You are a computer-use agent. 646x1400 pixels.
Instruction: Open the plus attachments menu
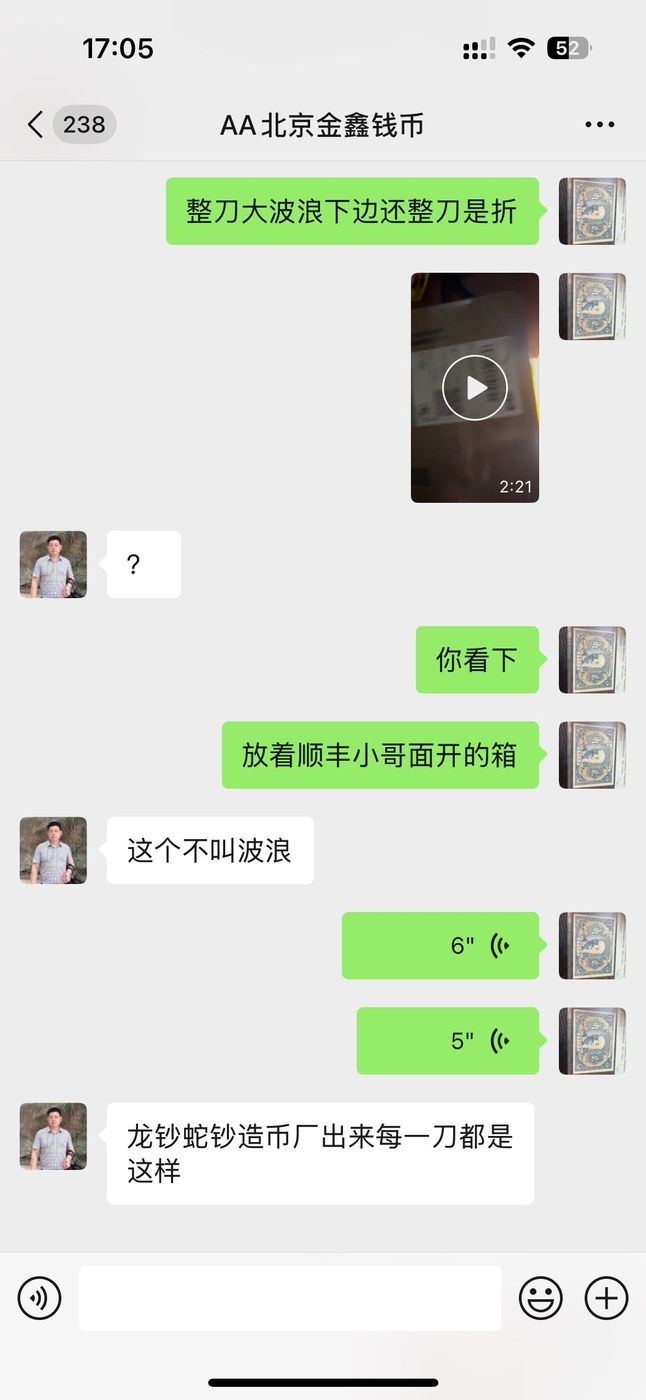(x=606, y=1298)
